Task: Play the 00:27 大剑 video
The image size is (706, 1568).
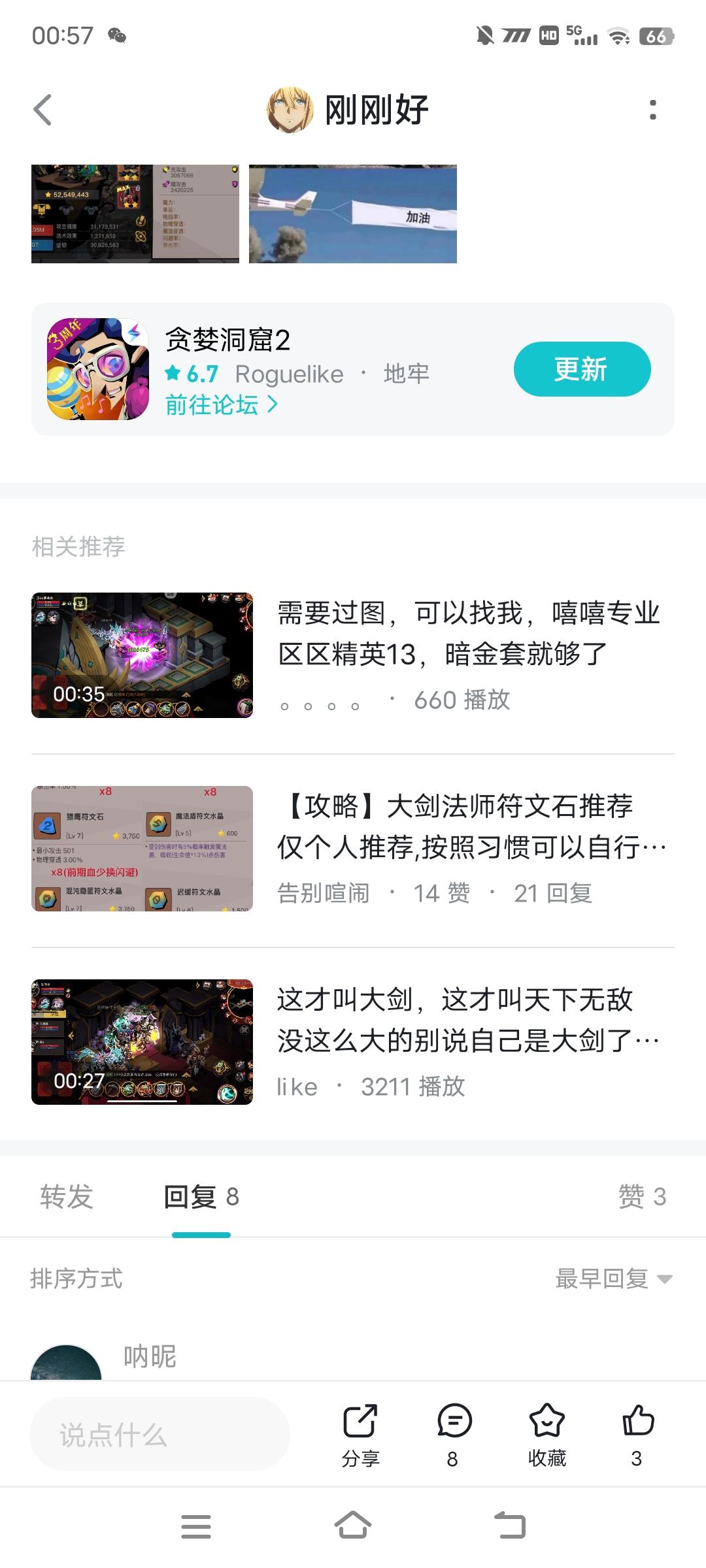Action: 141,1039
